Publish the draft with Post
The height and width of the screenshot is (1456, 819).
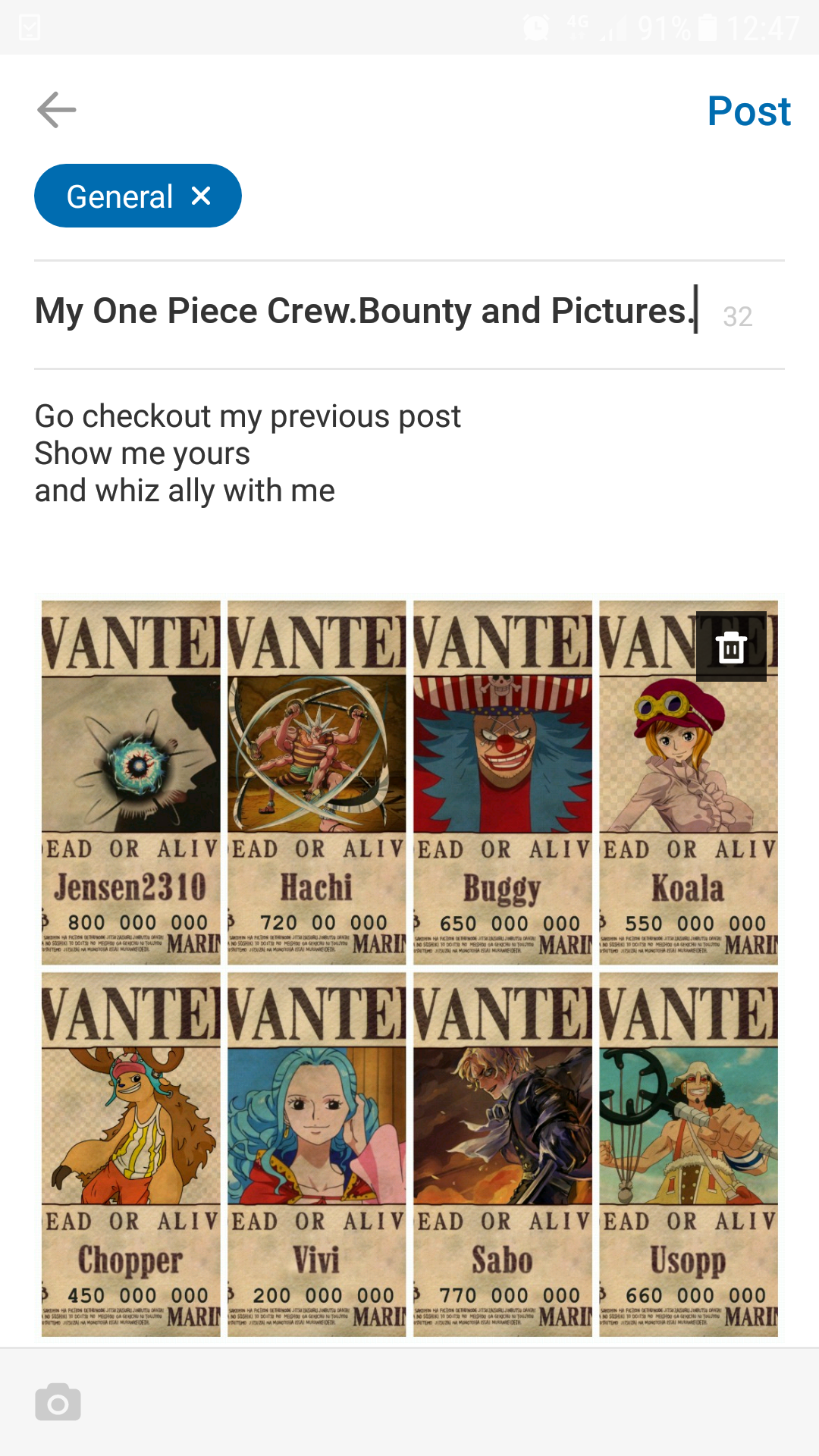(748, 111)
